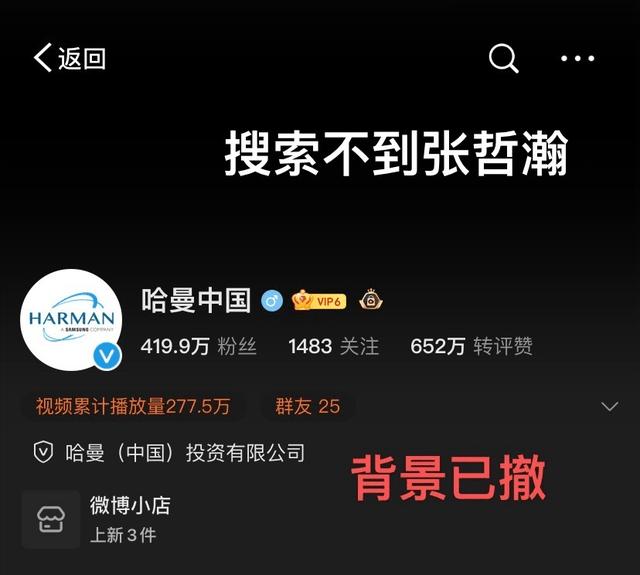Open the search magnifier icon

tap(503, 59)
